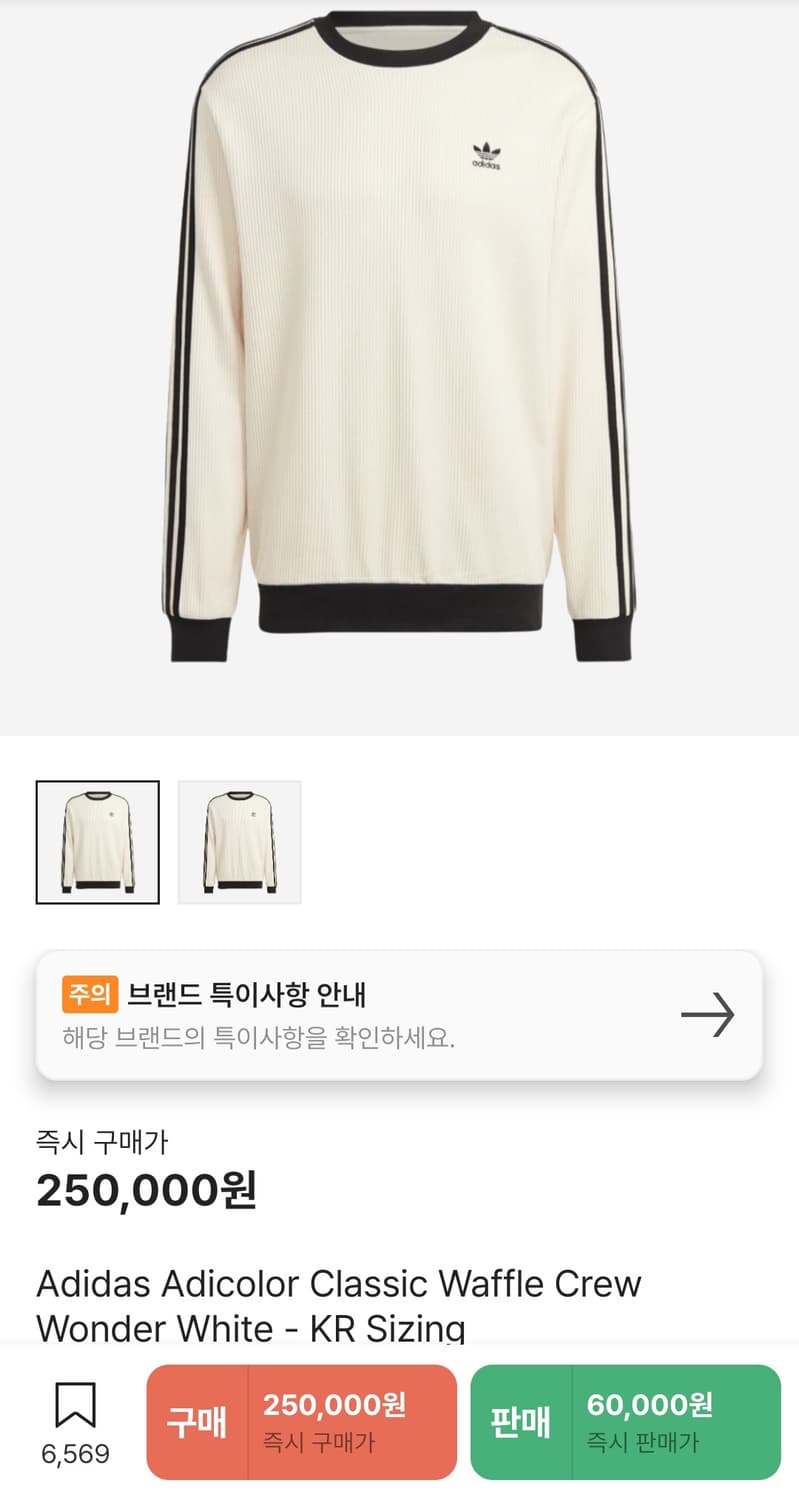Select the front-view product thumbnail
Image resolution: width=799 pixels, height=1500 pixels.
(97, 841)
